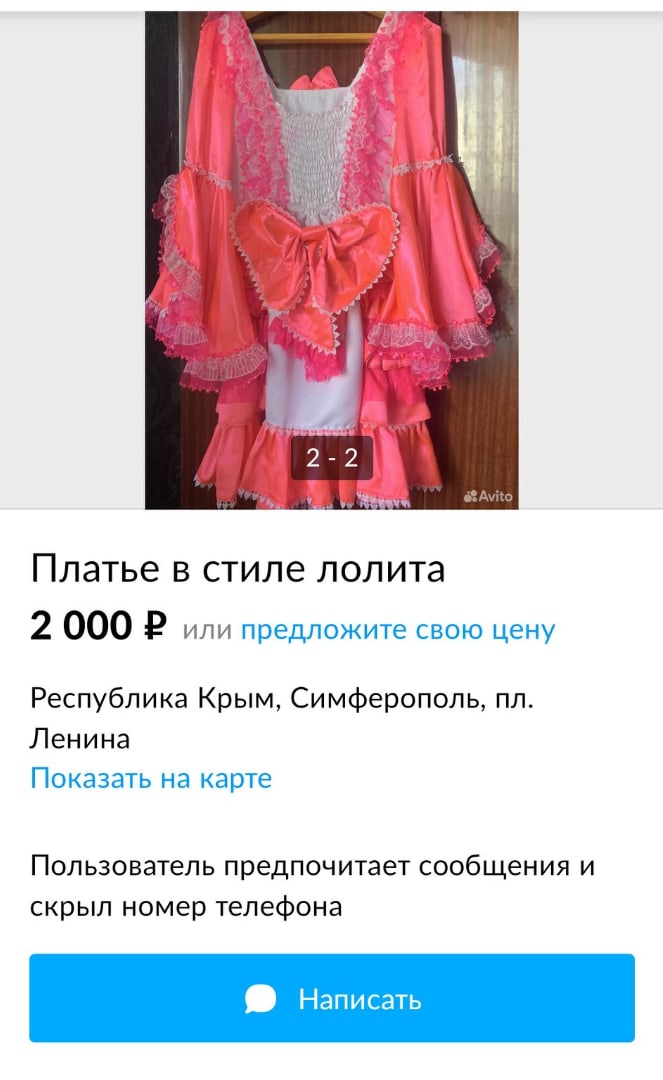The height and width of the screenshot is (1080, 663).
Task: Open the dress photo in full view
Action: pos(331,260)
